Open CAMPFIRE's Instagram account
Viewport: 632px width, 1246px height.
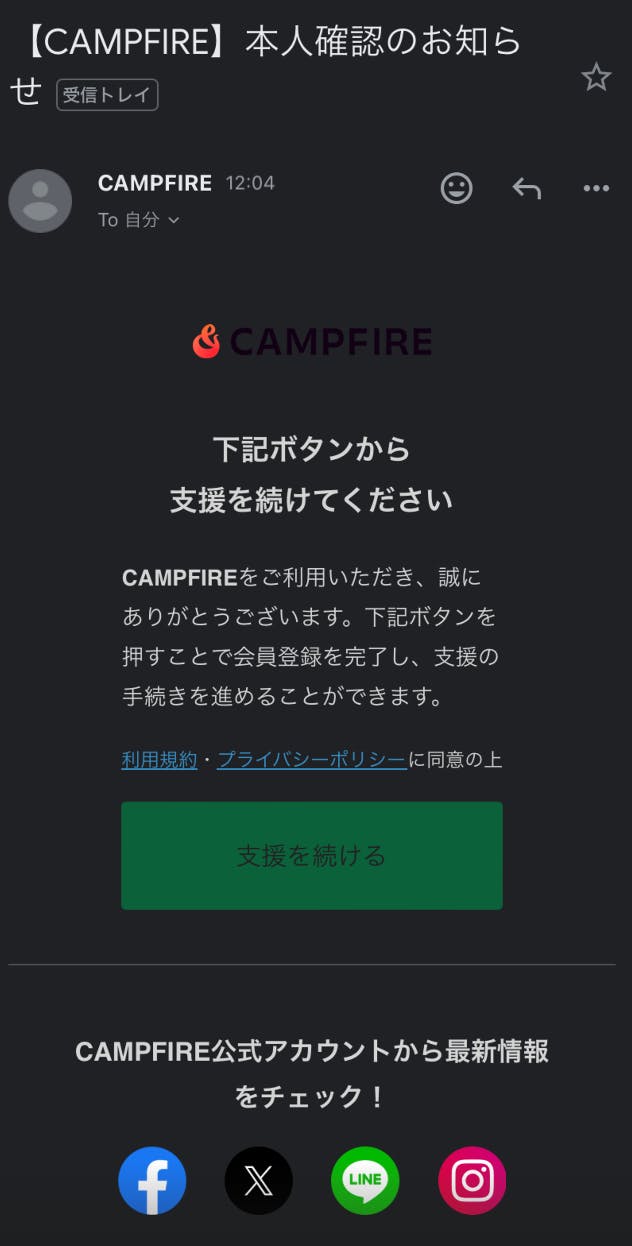[x=472, y=1181]
